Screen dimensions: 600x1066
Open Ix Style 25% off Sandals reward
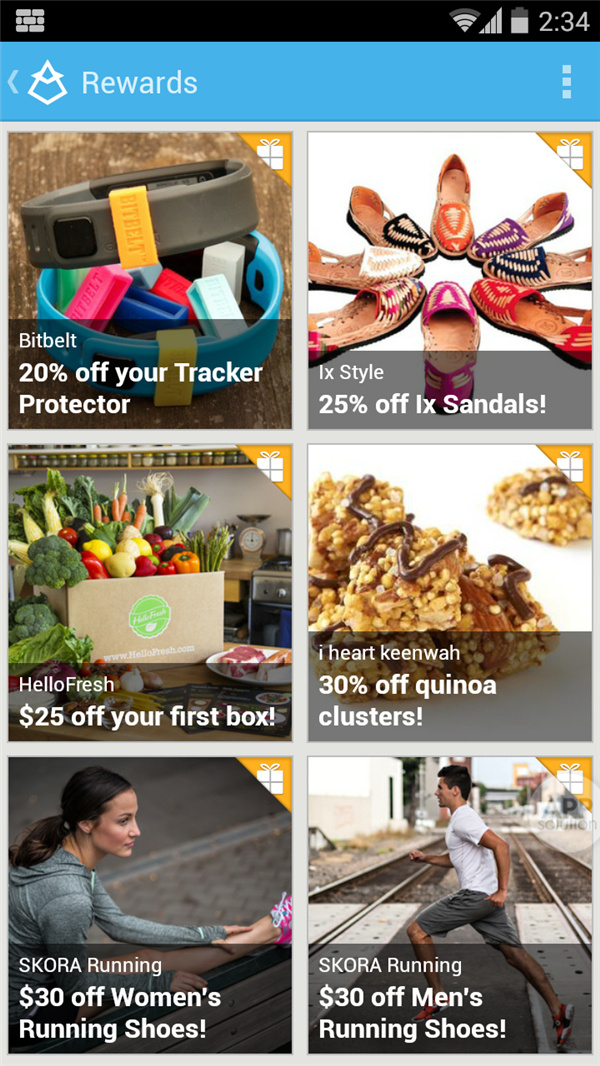[449, 280]
